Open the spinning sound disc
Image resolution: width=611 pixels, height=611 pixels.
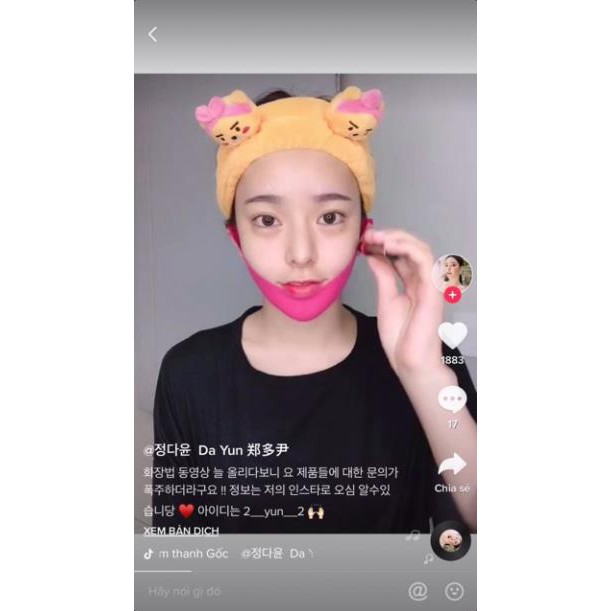click(x=451, y=541)
